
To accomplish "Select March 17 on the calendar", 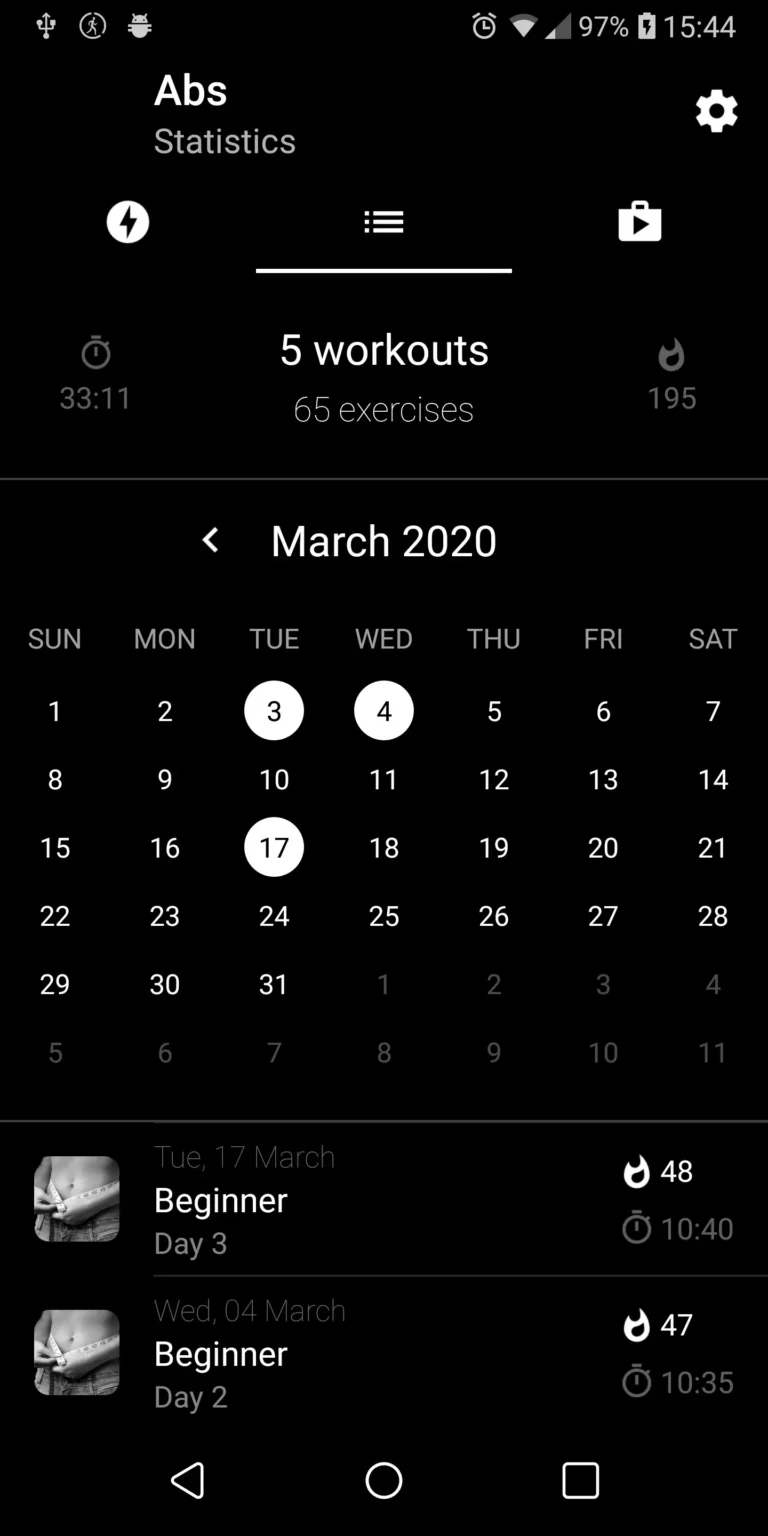I will 274,847.
